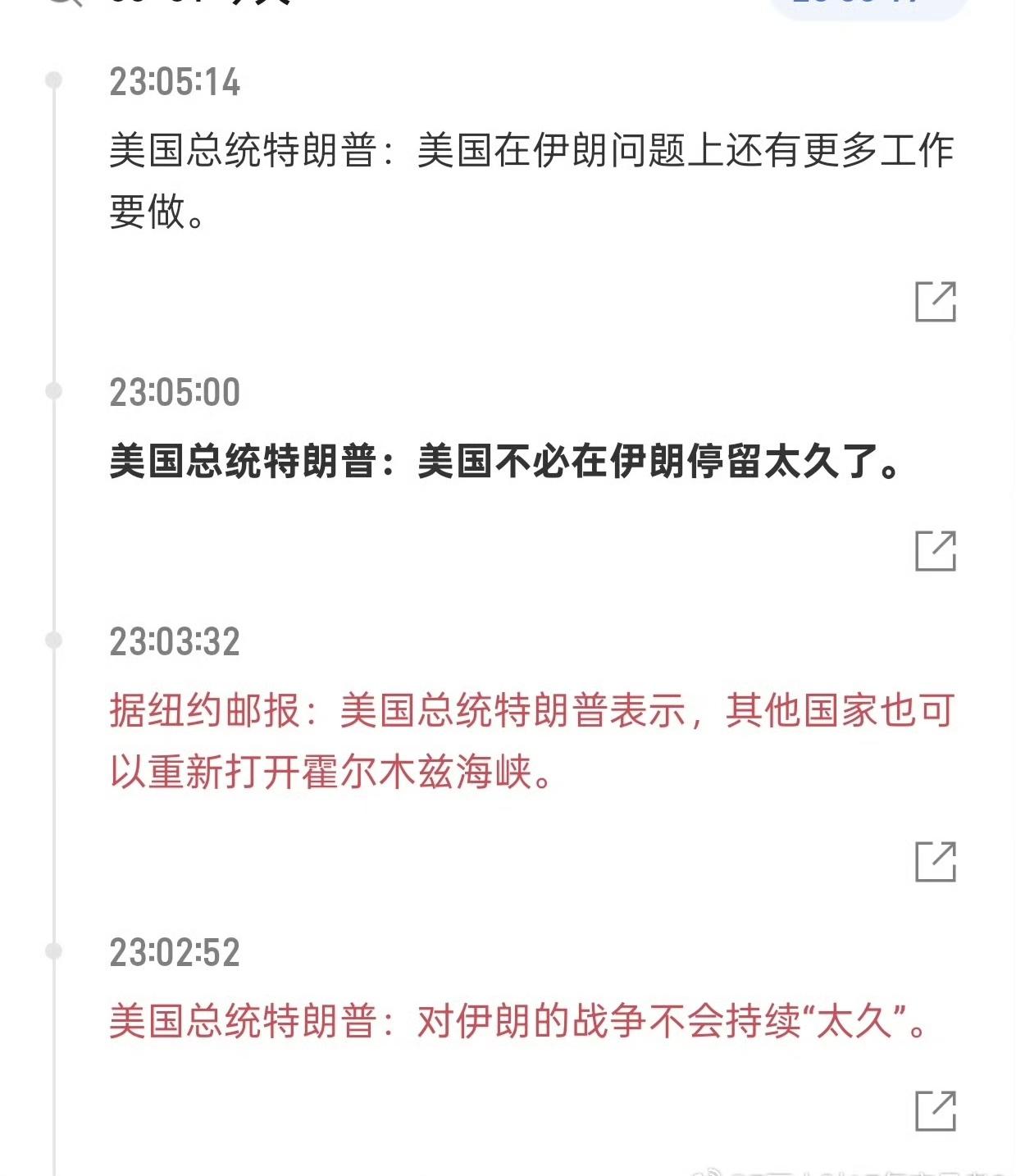Click the timeline dot beside 23:02:52
The image size is (1016, 1176).
pyautogui.click(x=55, y=950)
